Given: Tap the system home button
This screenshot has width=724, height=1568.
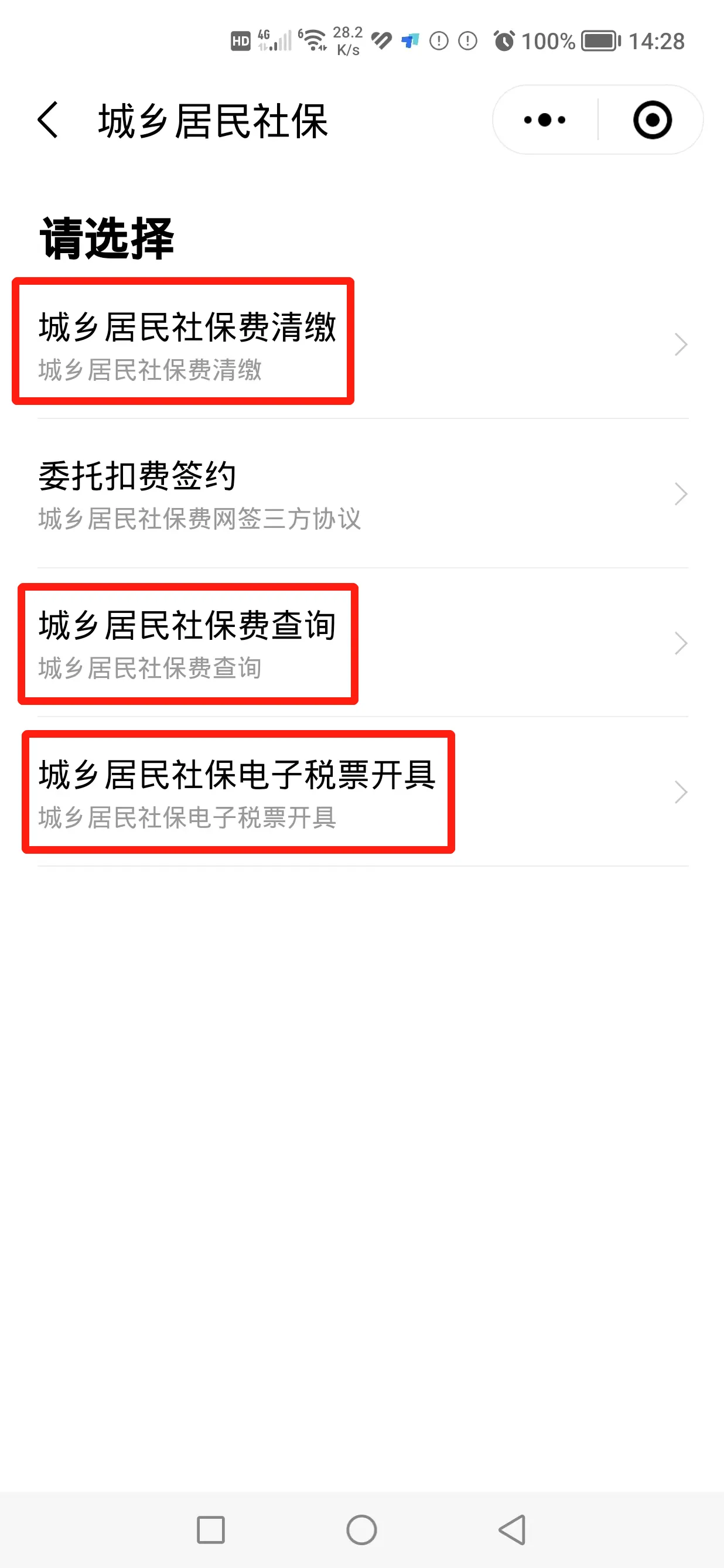Looking at the screenshot, I should point(361,1530).
